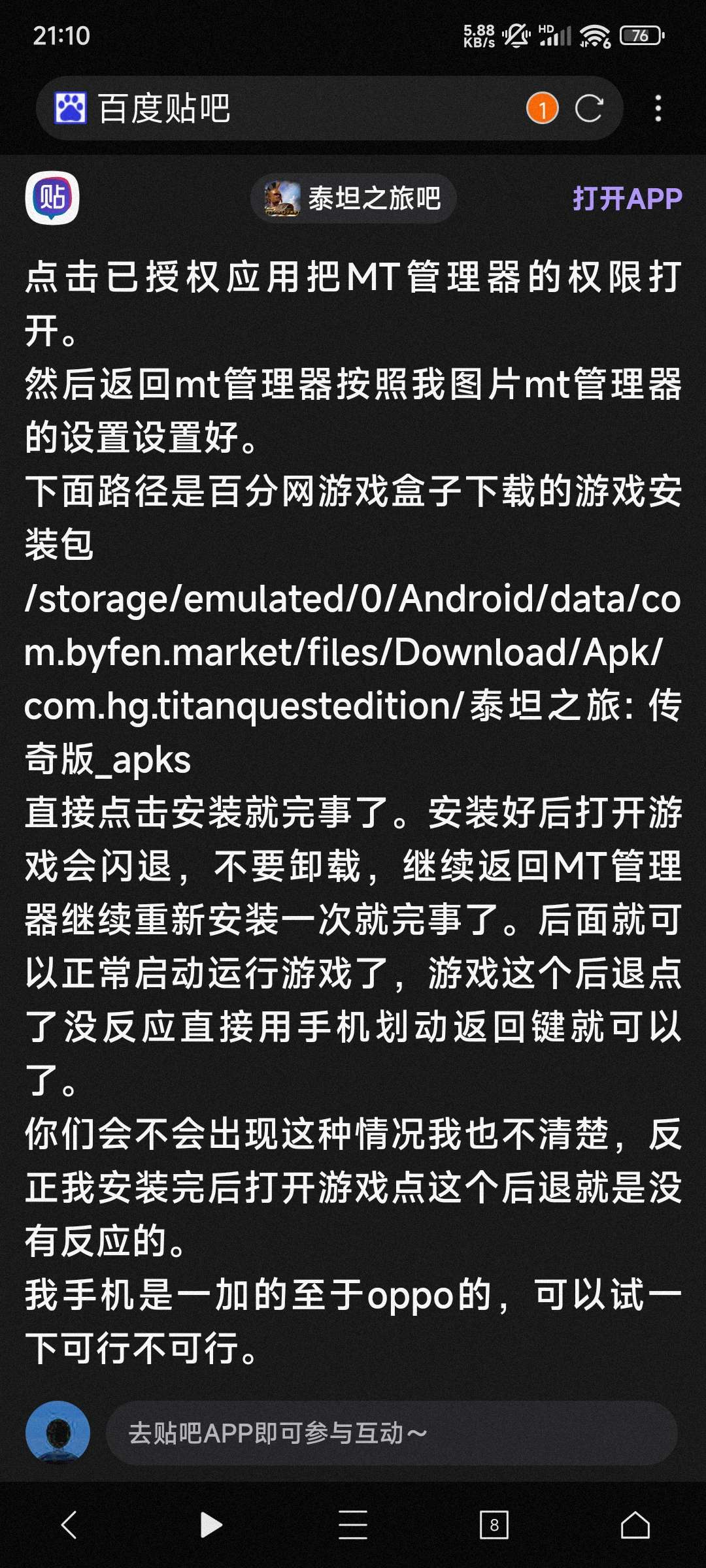Refresh the current page
Image resolution: width=706 pixels, height=1568 pixels.
click(x=590, y=108)
